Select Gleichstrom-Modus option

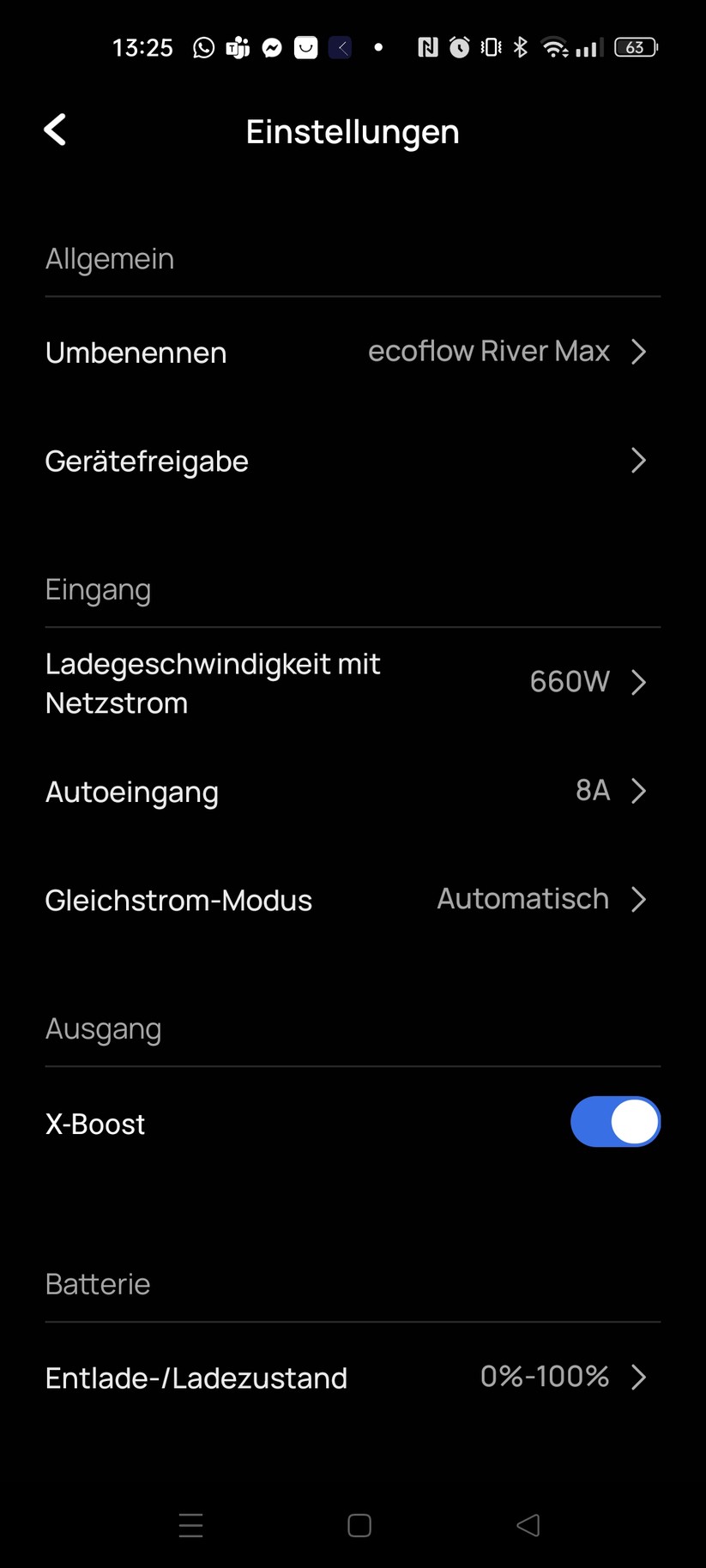[x=352, y=900]
